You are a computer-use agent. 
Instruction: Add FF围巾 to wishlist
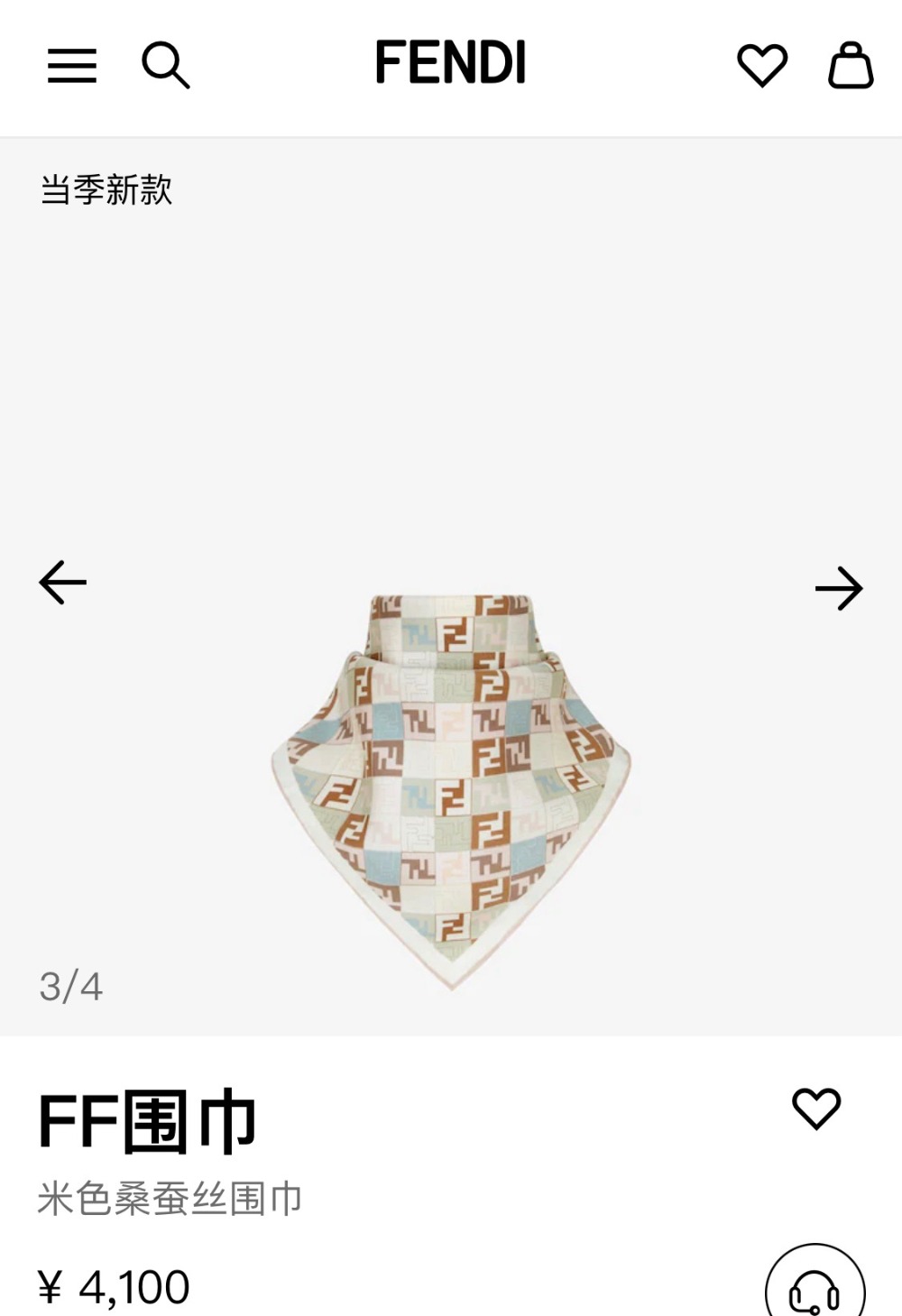coord(816,1109)
